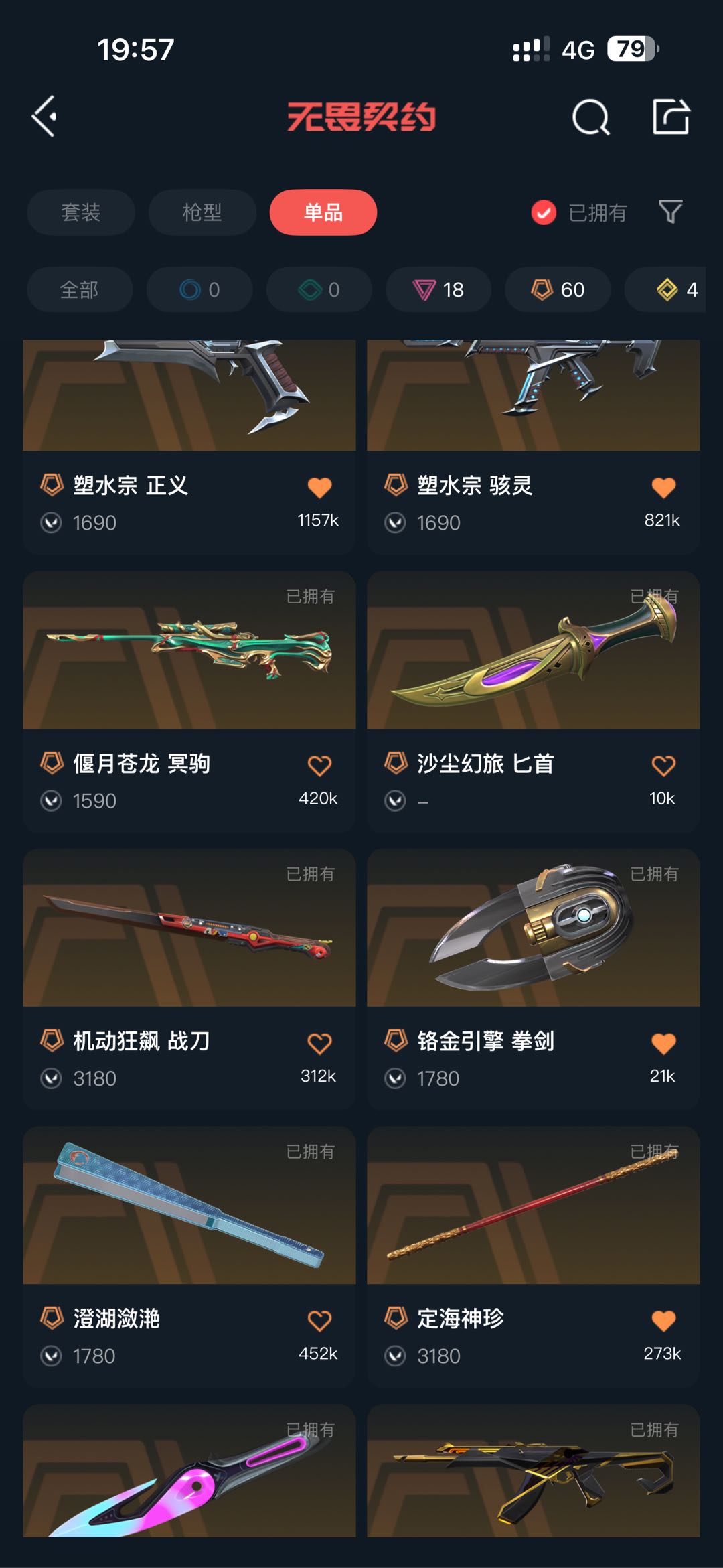Filter by the tier chip showing 4
Image resolution: width=723 pixels, height=1568 pixels.
676,289
